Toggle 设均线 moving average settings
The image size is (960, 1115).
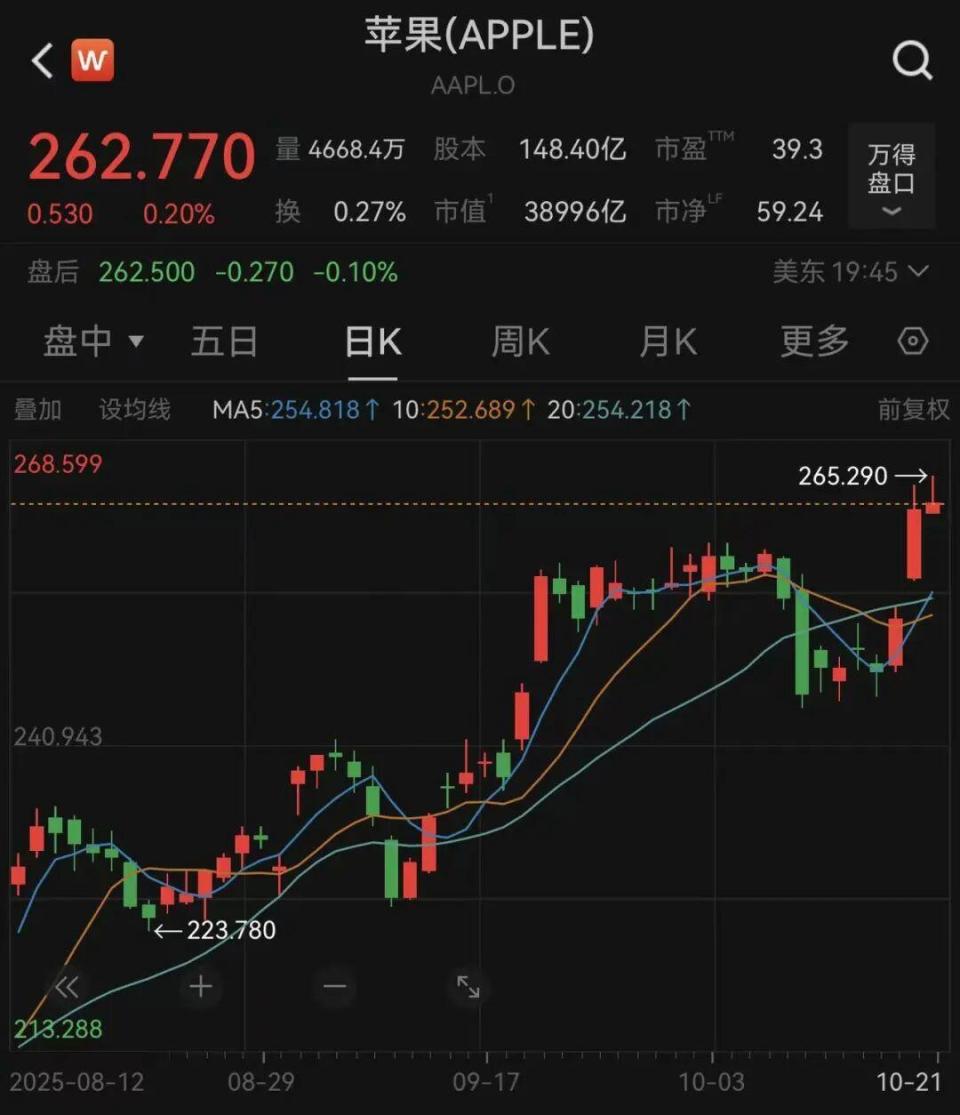tap(134, 409)
